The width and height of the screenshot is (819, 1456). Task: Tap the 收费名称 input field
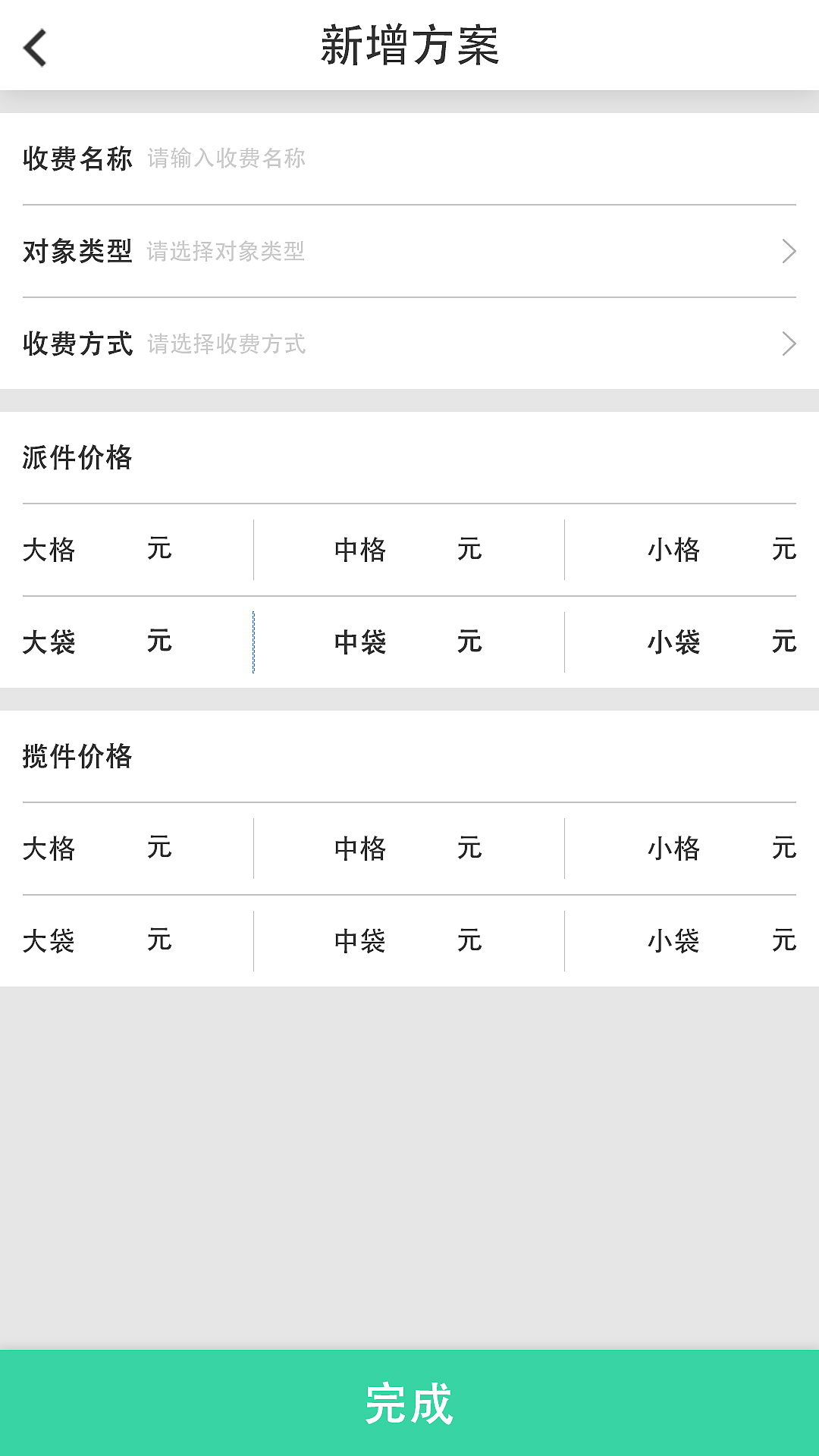[455, 158]
